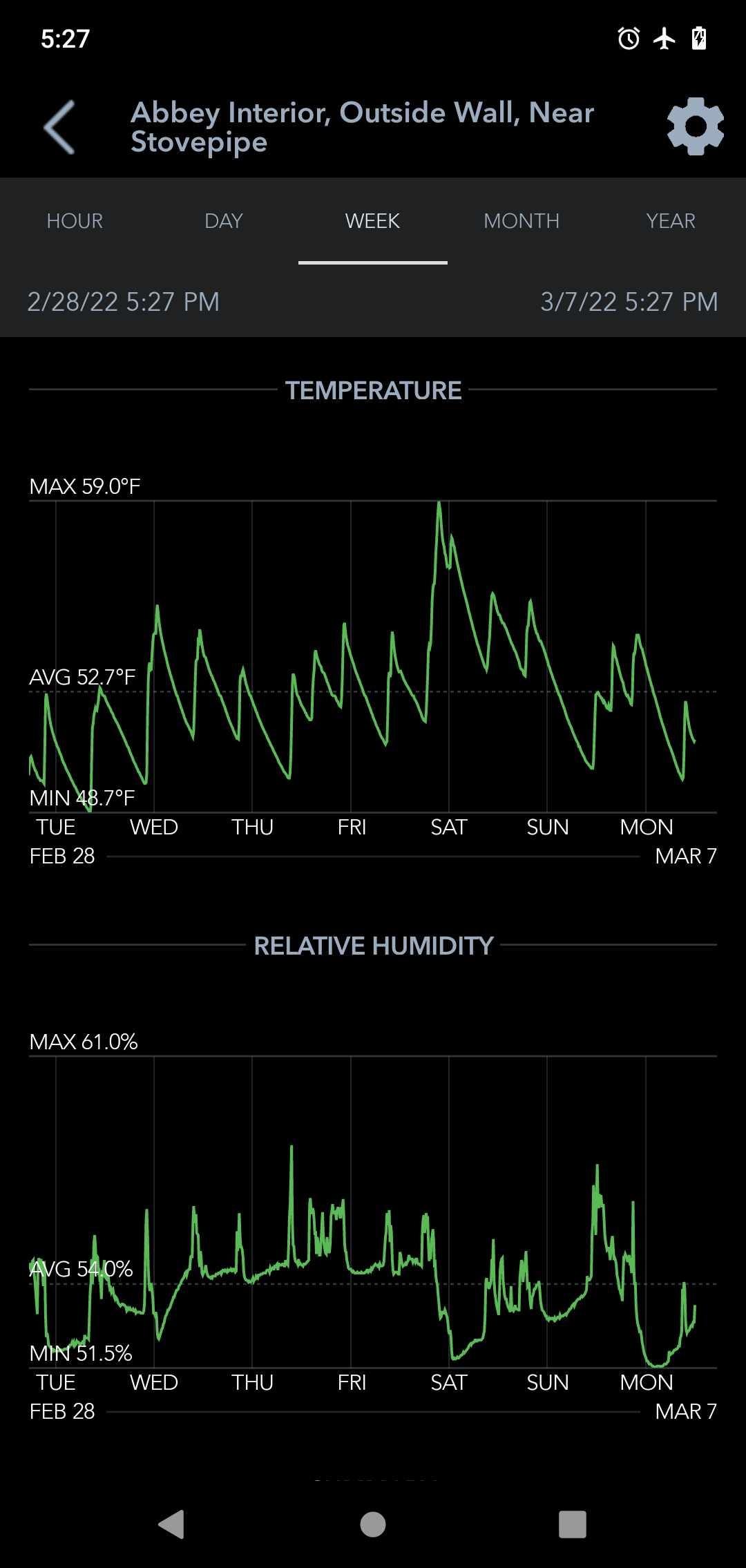Open sensor settings gear
Screen dimensions: 746x1568
coord(695,126)
